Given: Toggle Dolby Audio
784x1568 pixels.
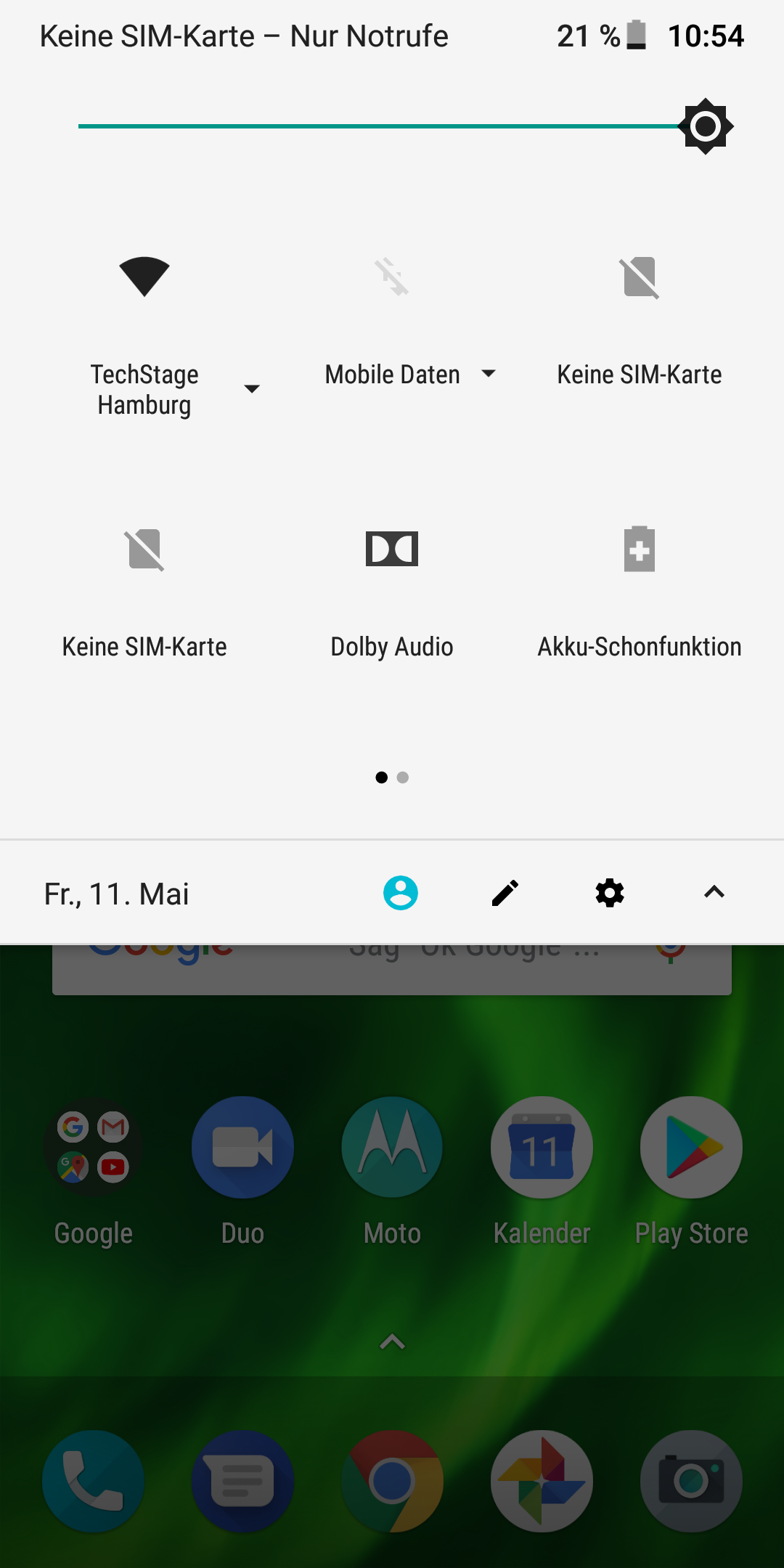Looking at the screenshot, I should 392,549.
